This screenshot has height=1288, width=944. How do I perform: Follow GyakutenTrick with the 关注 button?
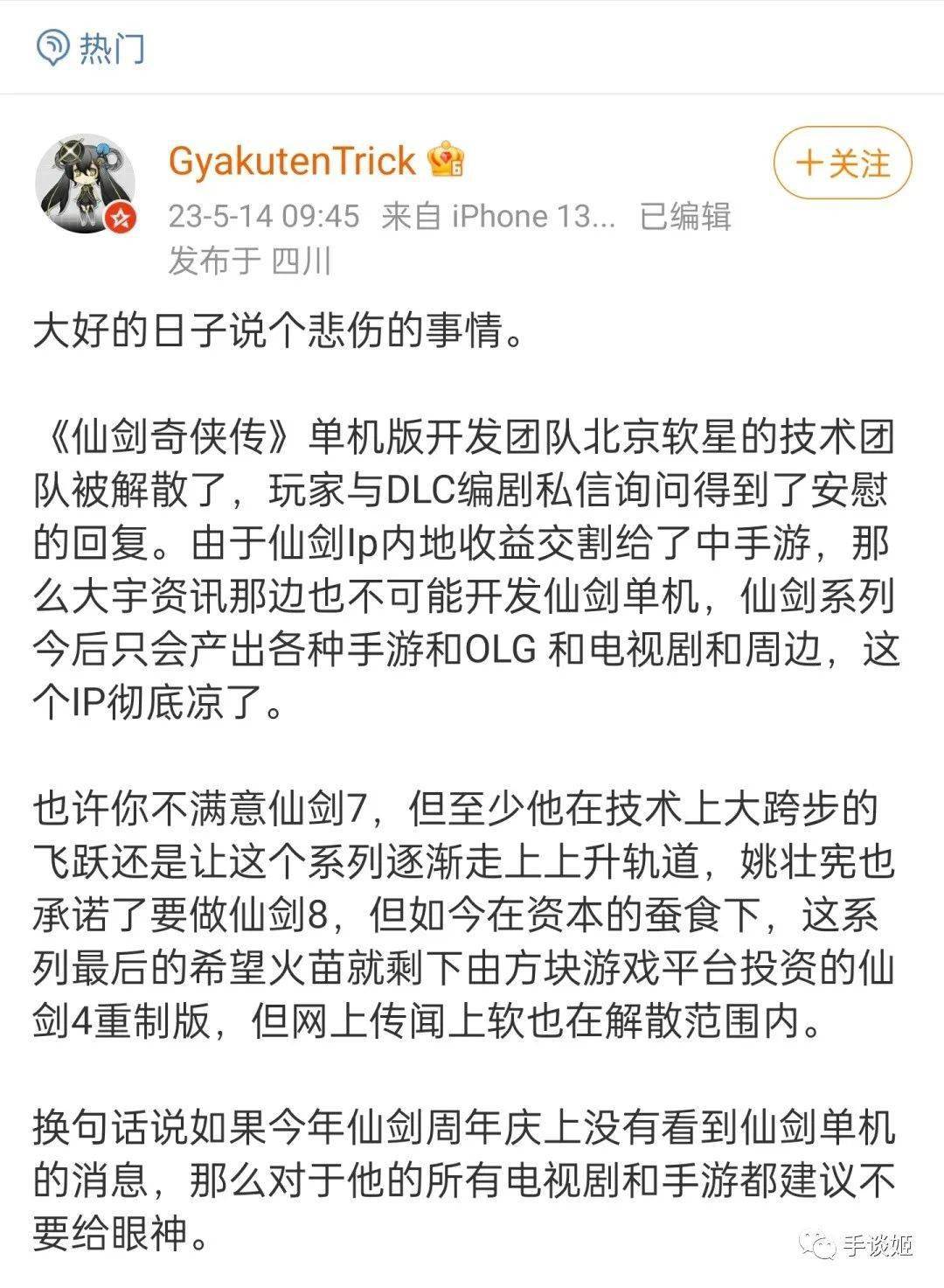843,164
